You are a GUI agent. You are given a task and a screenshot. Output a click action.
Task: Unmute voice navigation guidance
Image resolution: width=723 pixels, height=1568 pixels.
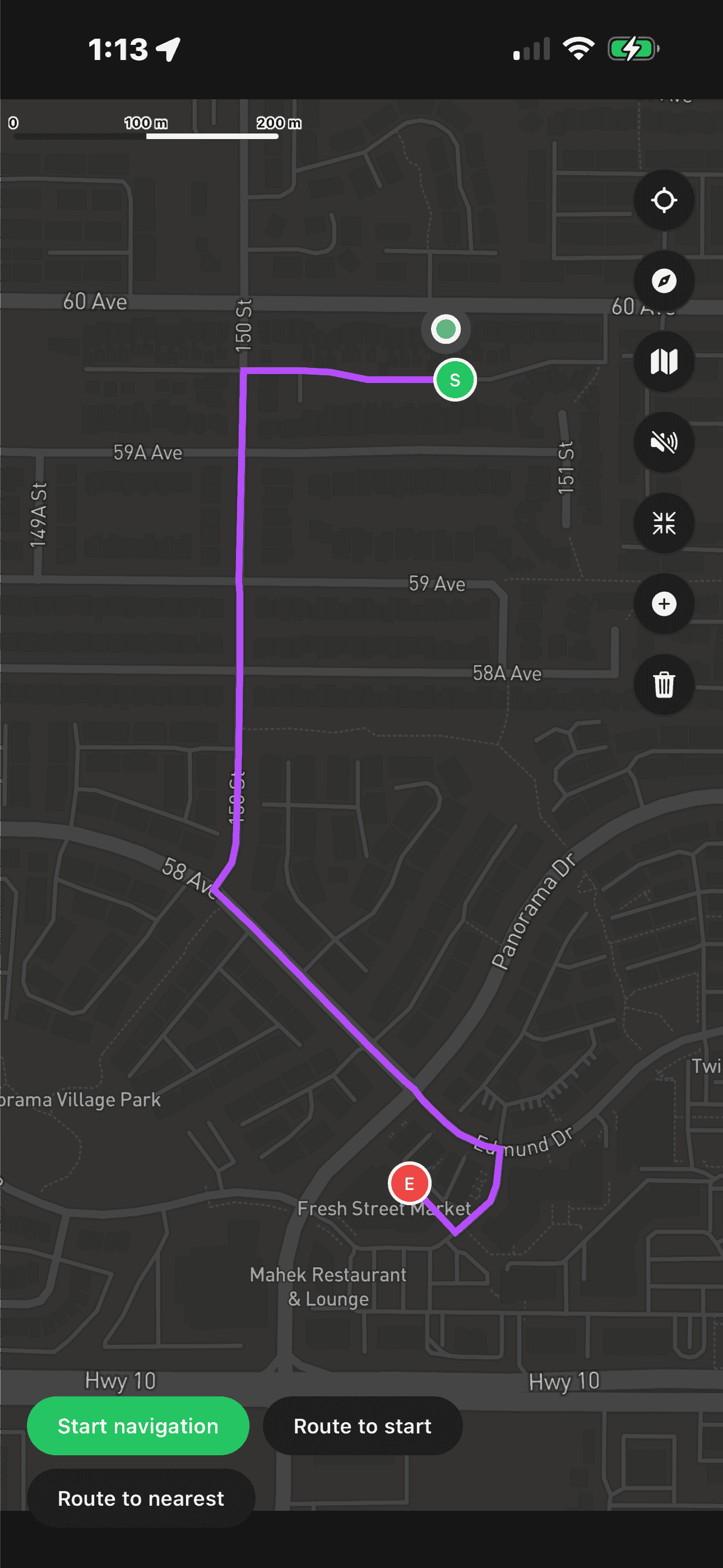tap(664, 442)
